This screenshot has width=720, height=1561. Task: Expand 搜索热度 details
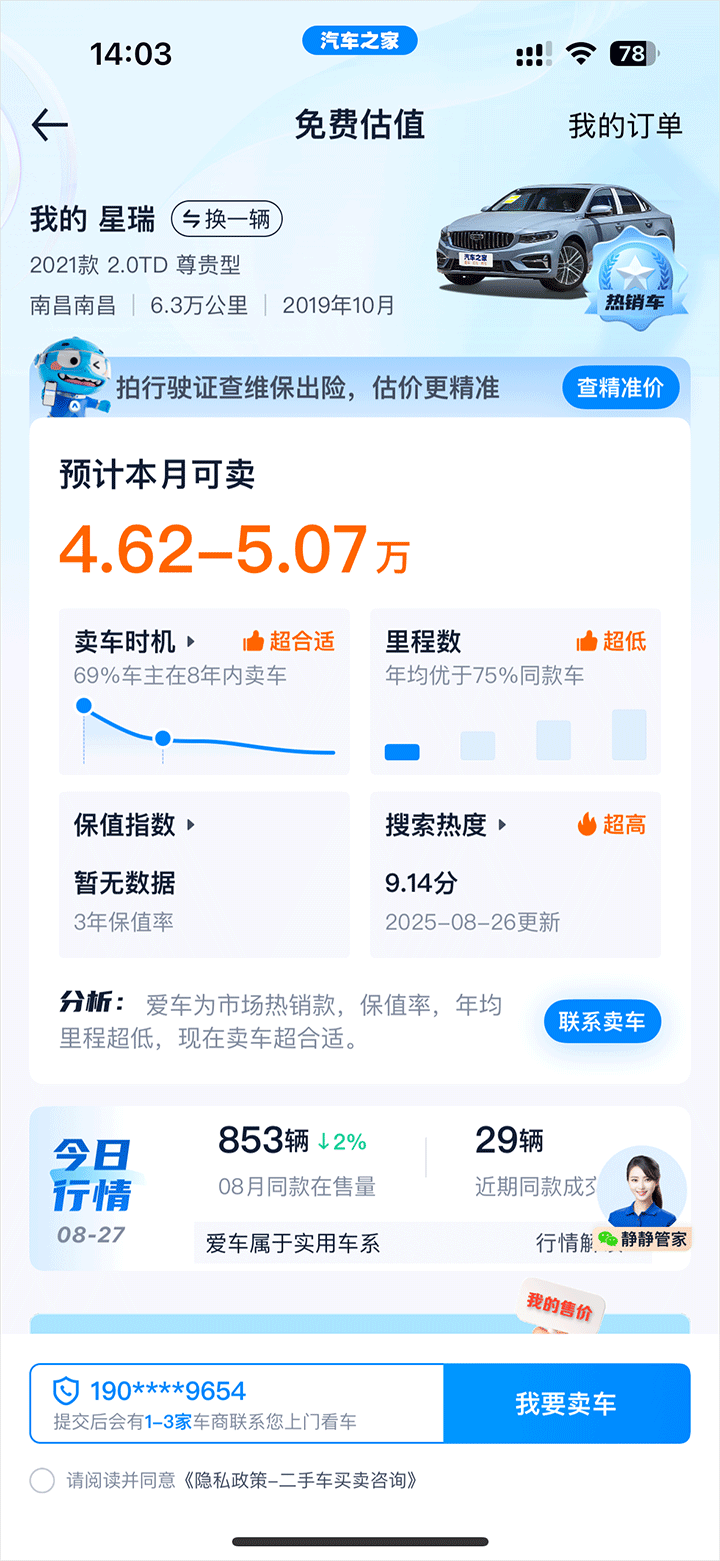pos(446,825)
